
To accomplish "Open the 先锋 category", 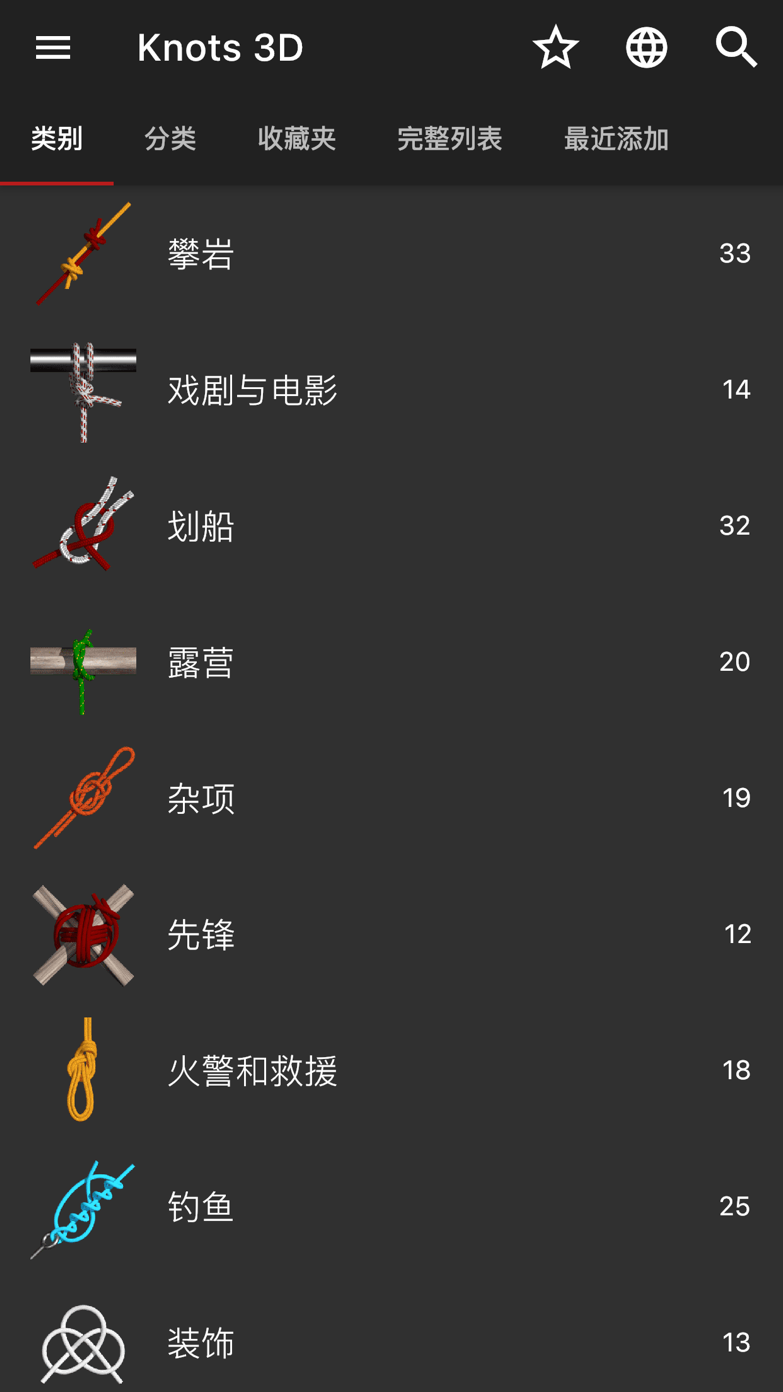I will [x=391, y=934].
